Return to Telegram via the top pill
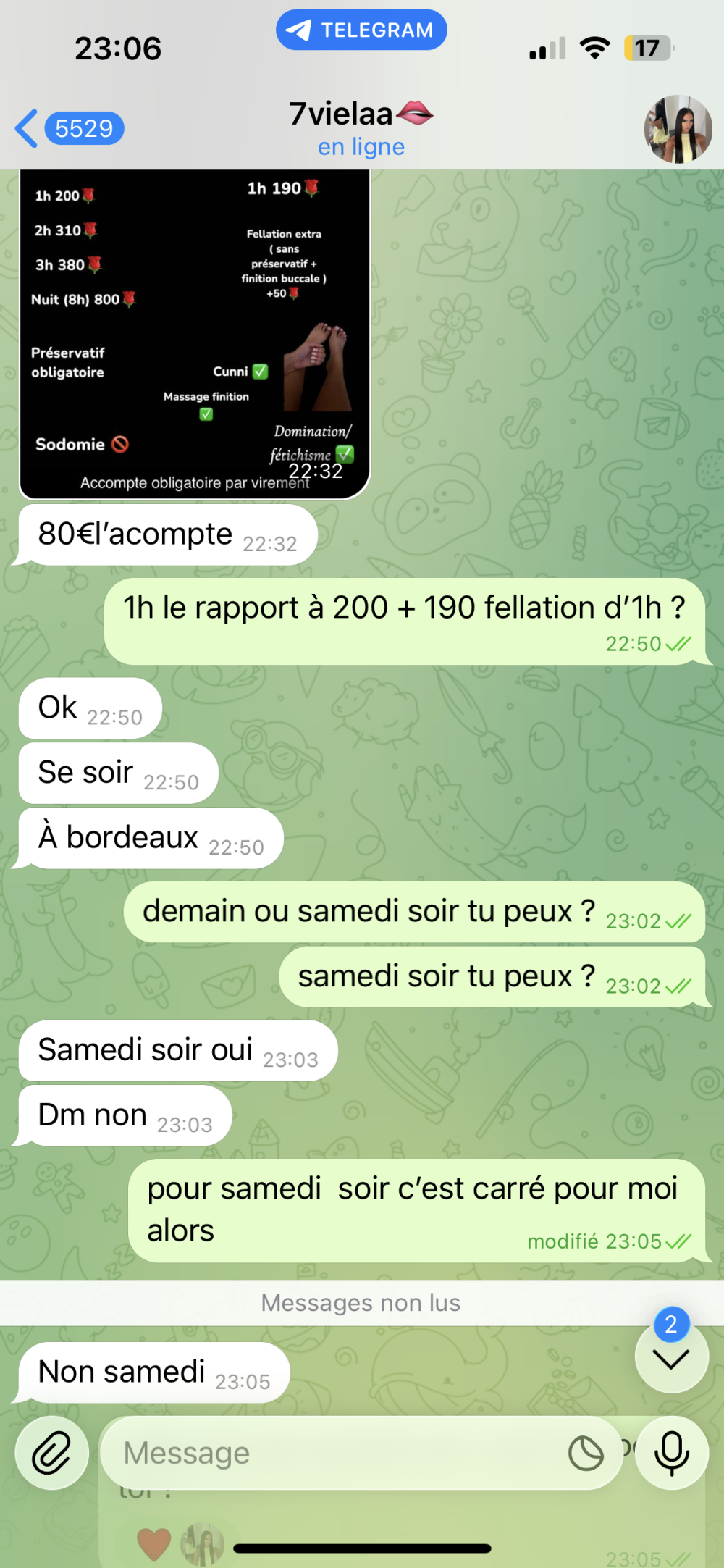Screen dimensions: 724x1568 point(361,30)
